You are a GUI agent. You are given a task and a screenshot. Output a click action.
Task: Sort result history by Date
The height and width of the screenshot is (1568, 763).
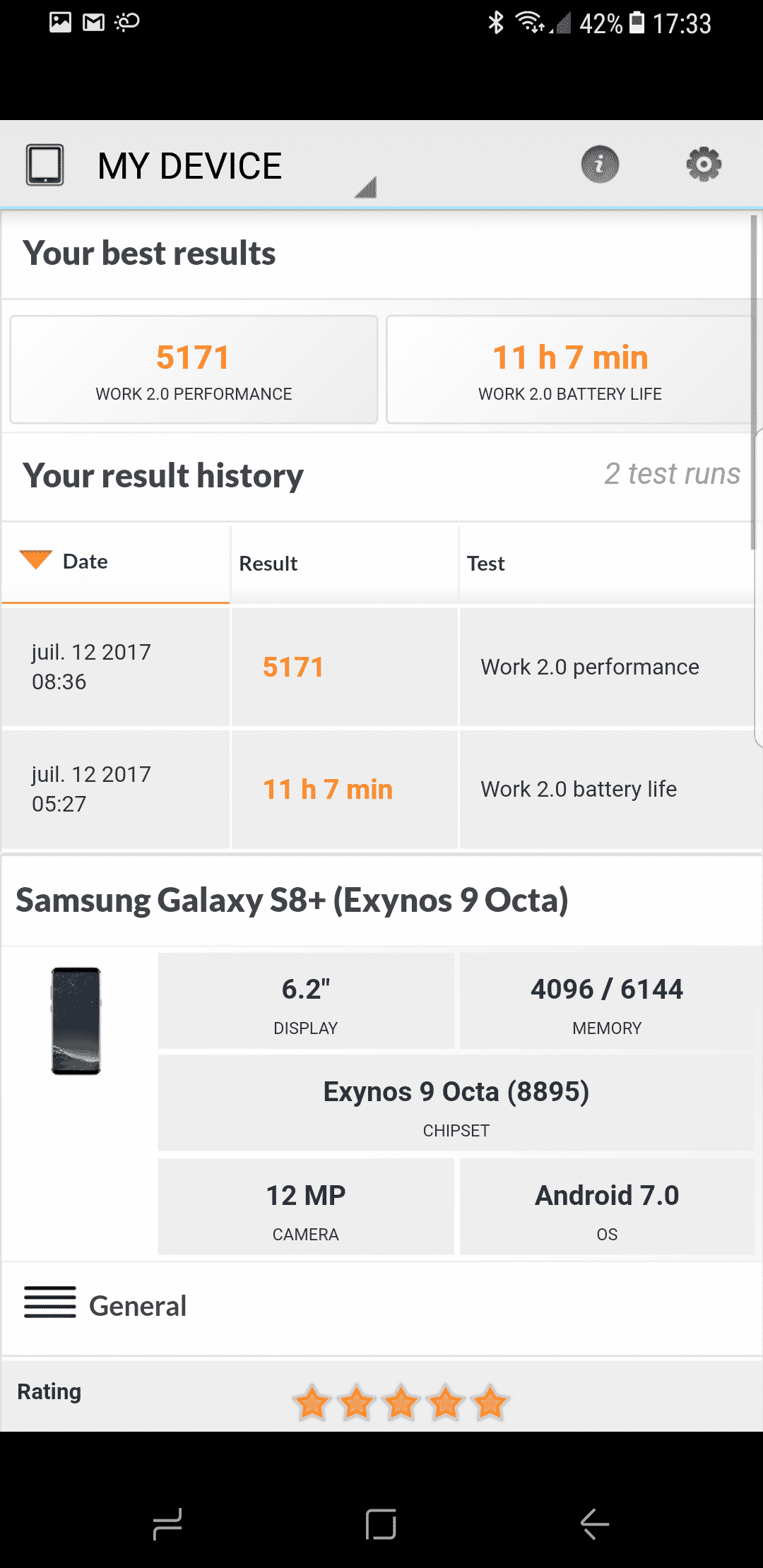[116, 563]
